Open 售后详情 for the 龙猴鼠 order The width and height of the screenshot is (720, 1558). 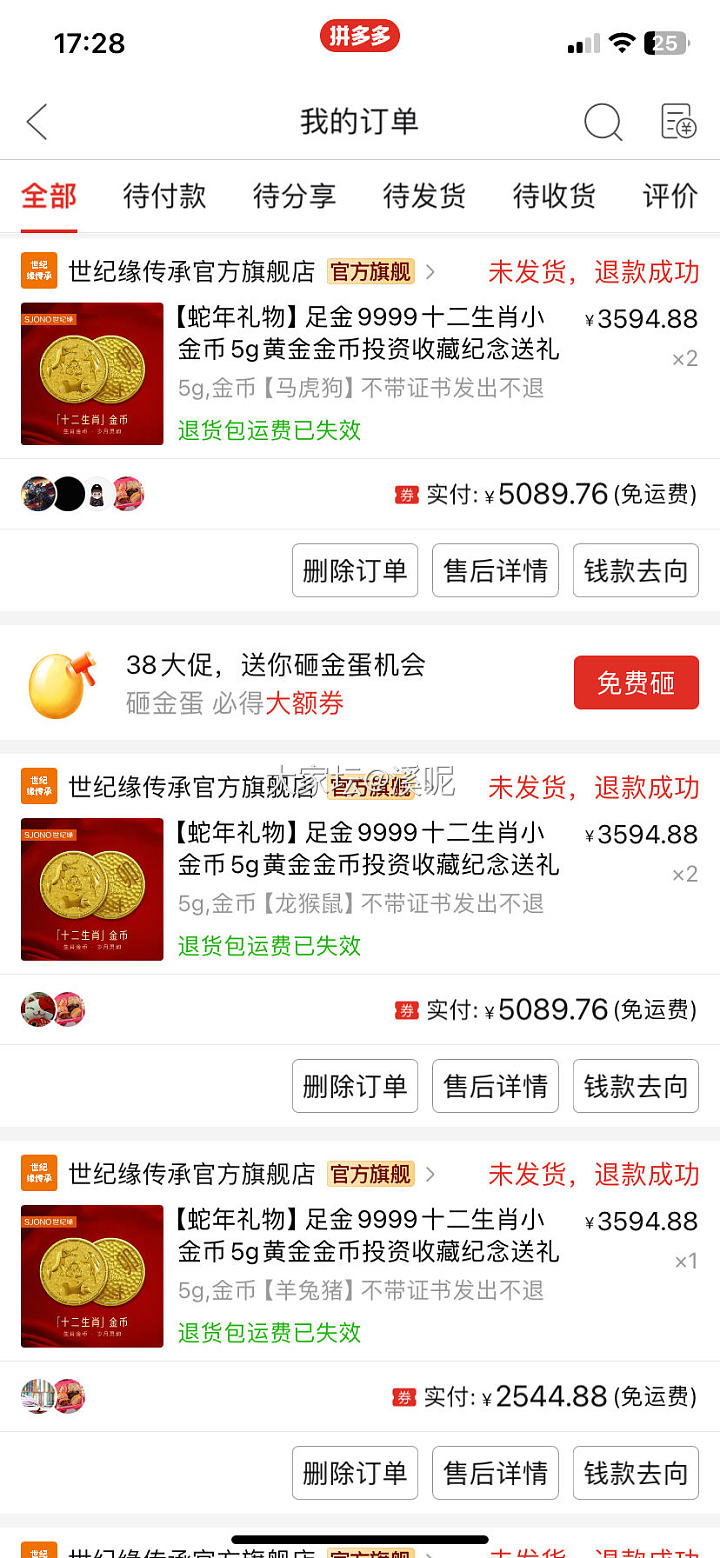(x=495, y=1086)
